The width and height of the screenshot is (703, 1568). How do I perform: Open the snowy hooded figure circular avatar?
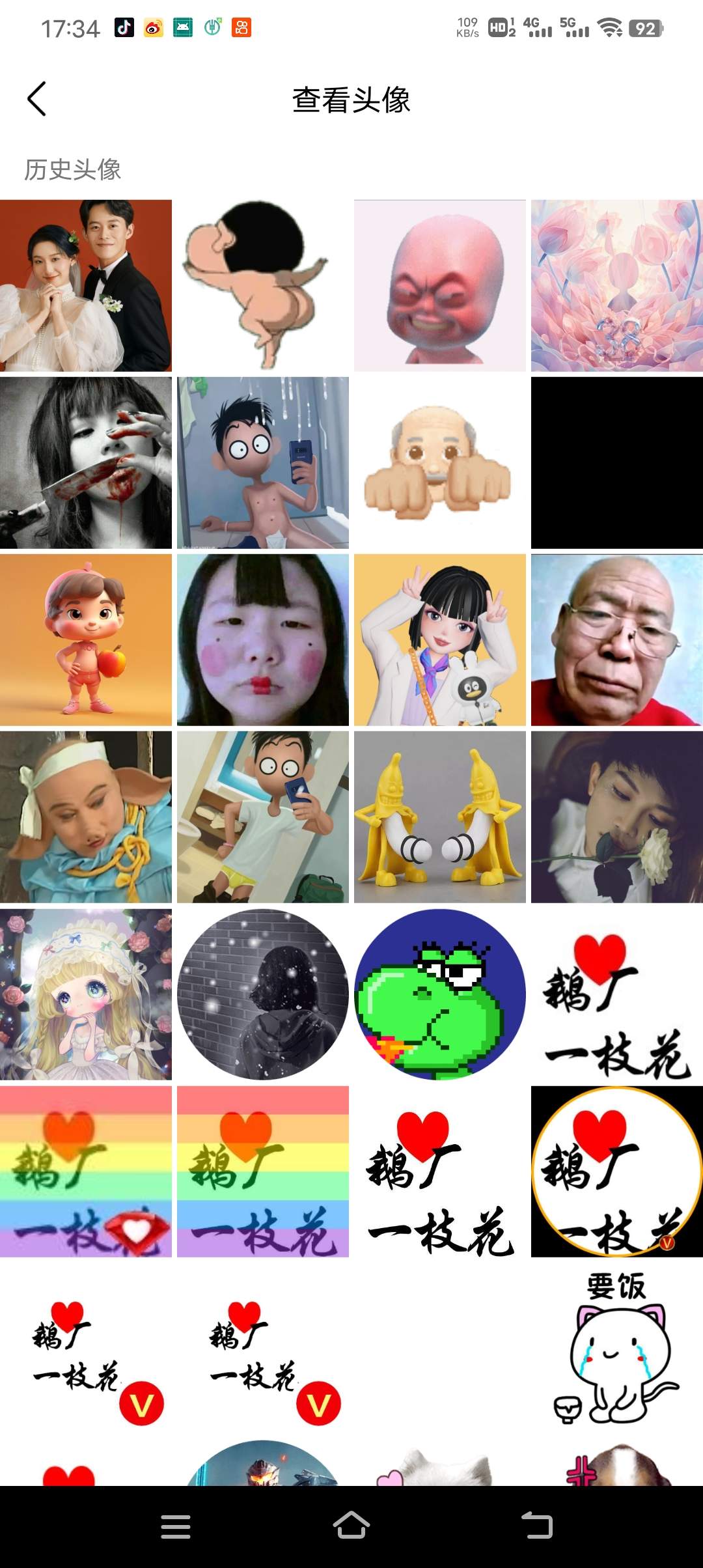coord(262,994)
